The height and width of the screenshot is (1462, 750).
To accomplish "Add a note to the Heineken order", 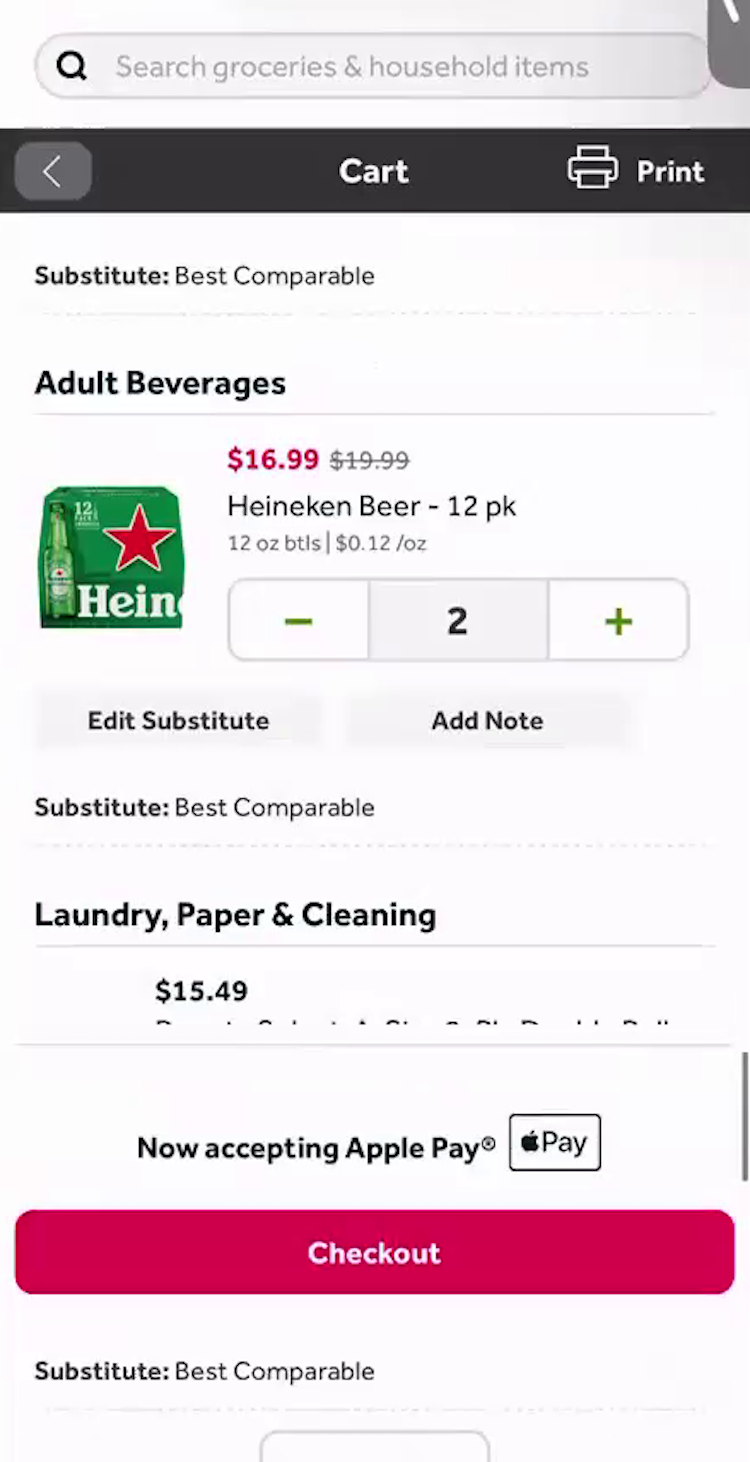I will [x=487, y=720].
